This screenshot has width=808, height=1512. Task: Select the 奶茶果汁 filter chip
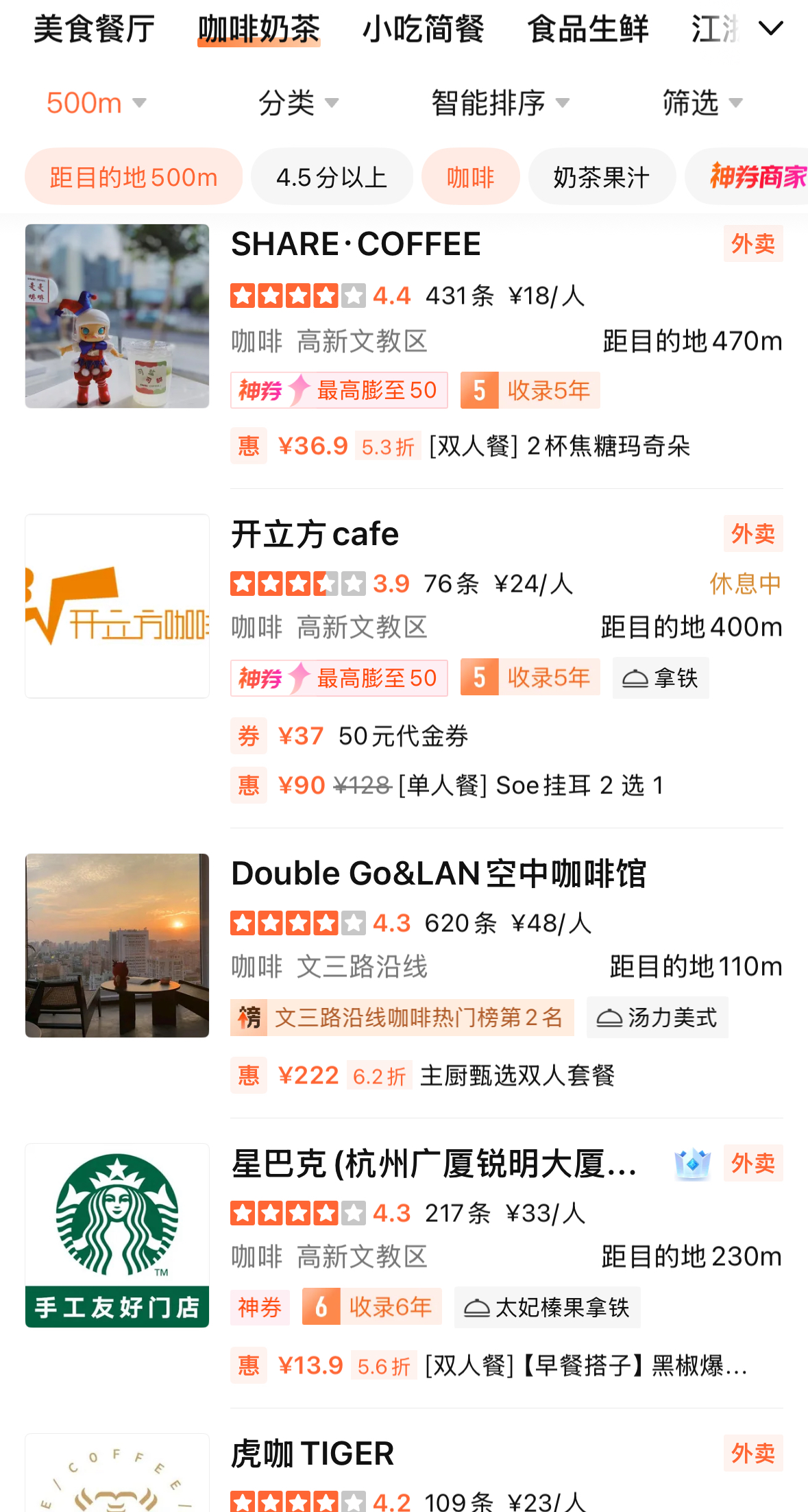(601, 177)
